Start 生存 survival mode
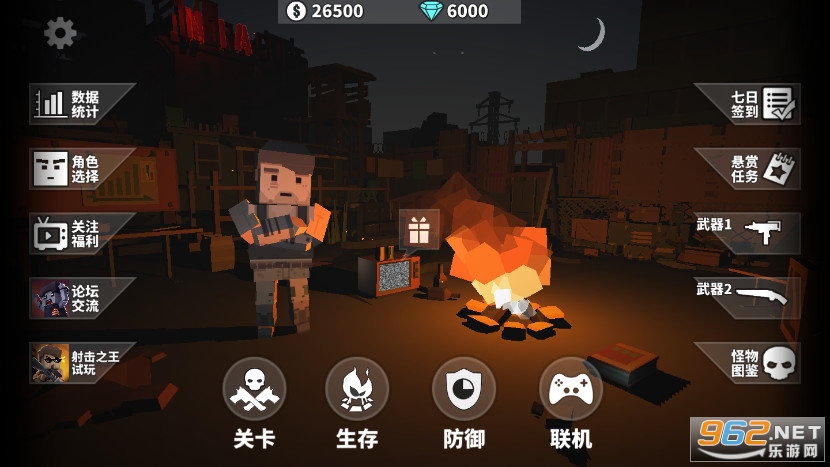This screenshot has height=467, width=830. point(357,390)
